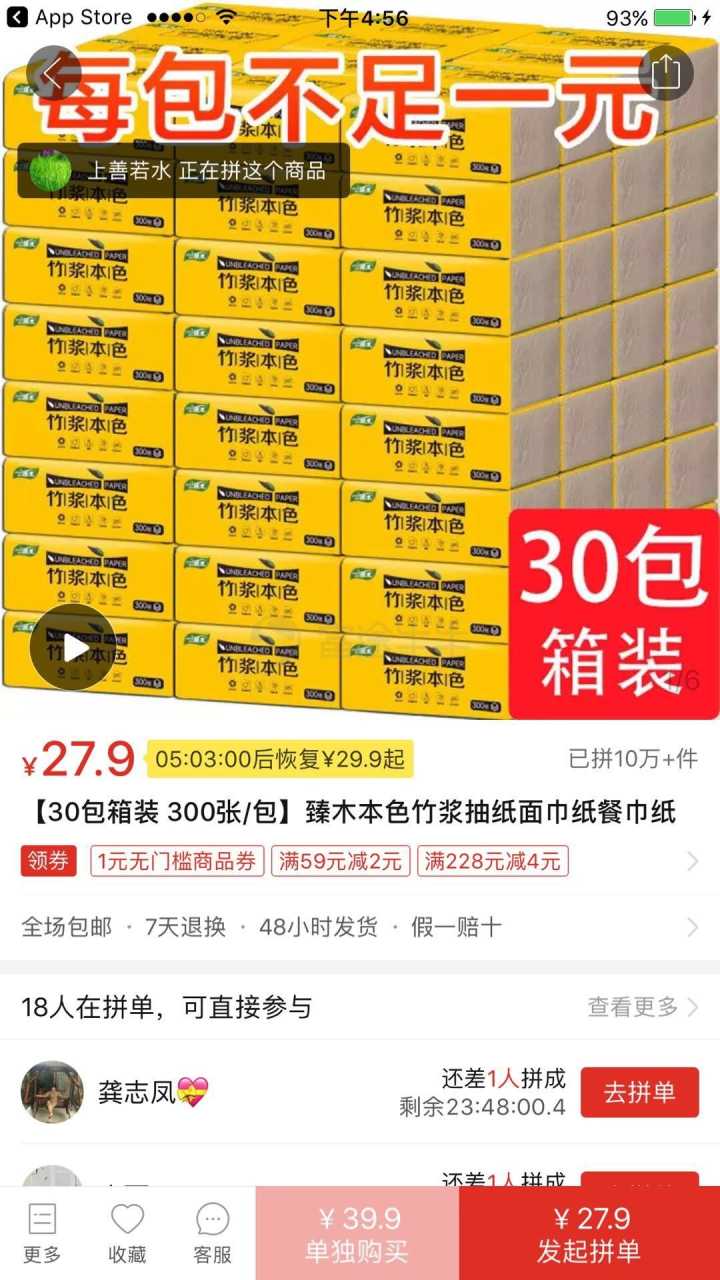Share this product
Image resolution: width=720 pixels, height=1280 pixels.
click(x=665, y=72)
